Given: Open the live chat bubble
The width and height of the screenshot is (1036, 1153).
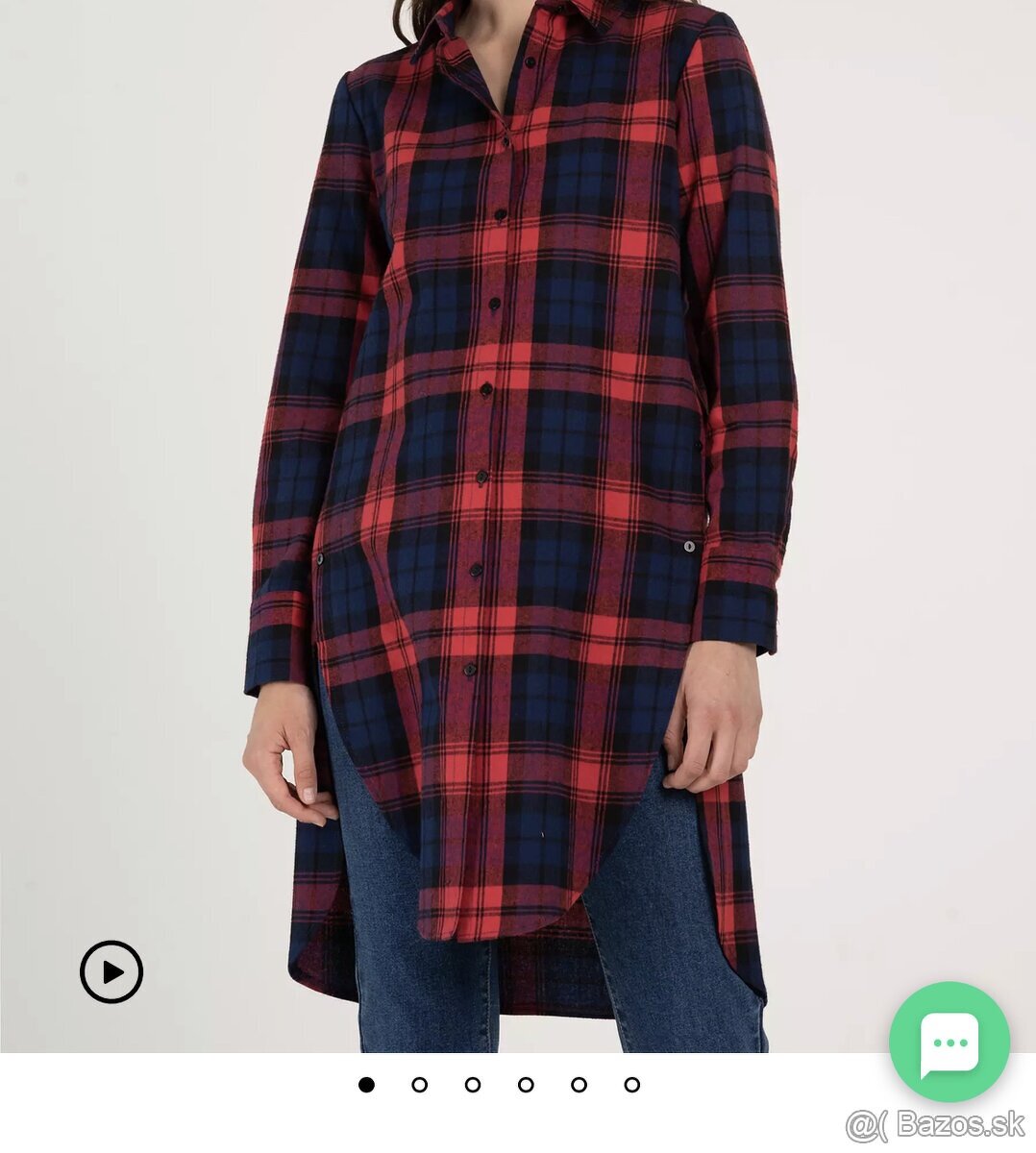Looking at the screenshot, I should 950,1042.
